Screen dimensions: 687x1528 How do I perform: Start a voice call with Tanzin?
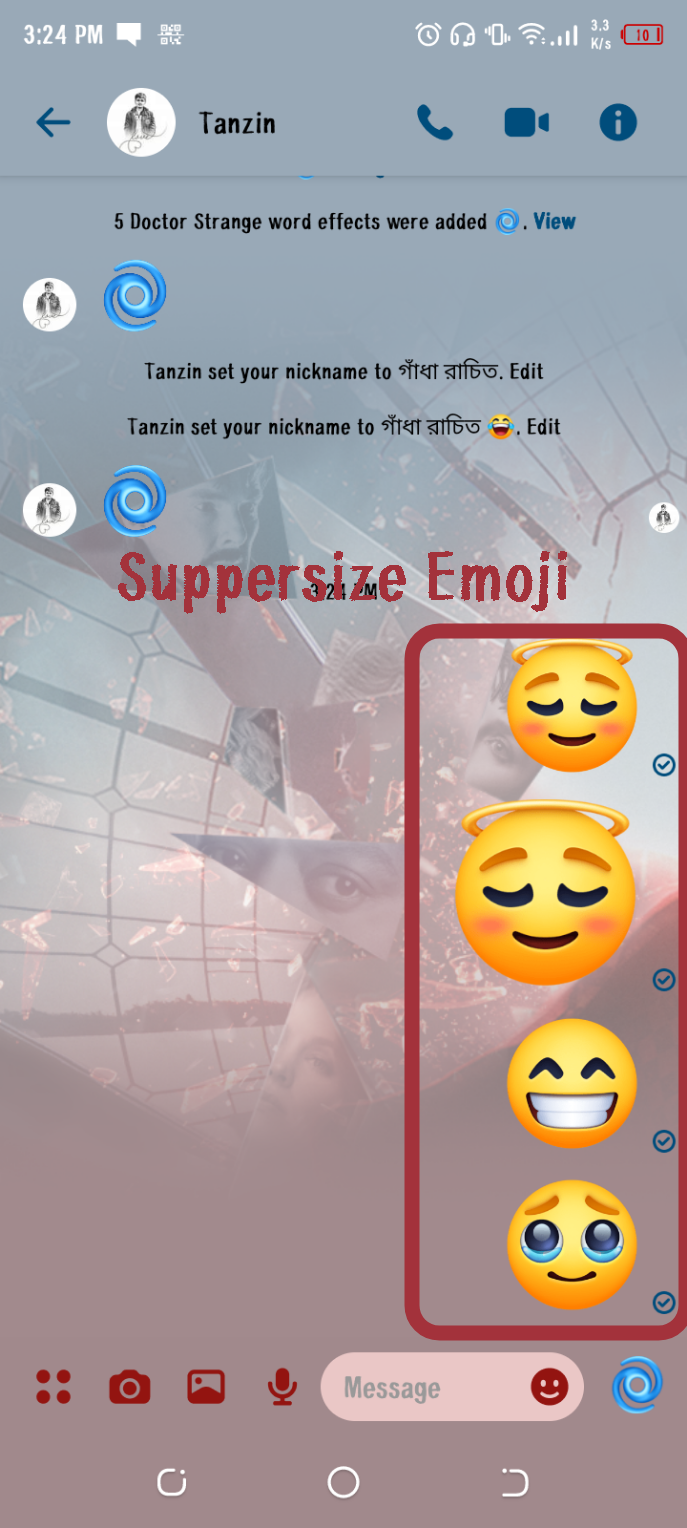(434, 123)
